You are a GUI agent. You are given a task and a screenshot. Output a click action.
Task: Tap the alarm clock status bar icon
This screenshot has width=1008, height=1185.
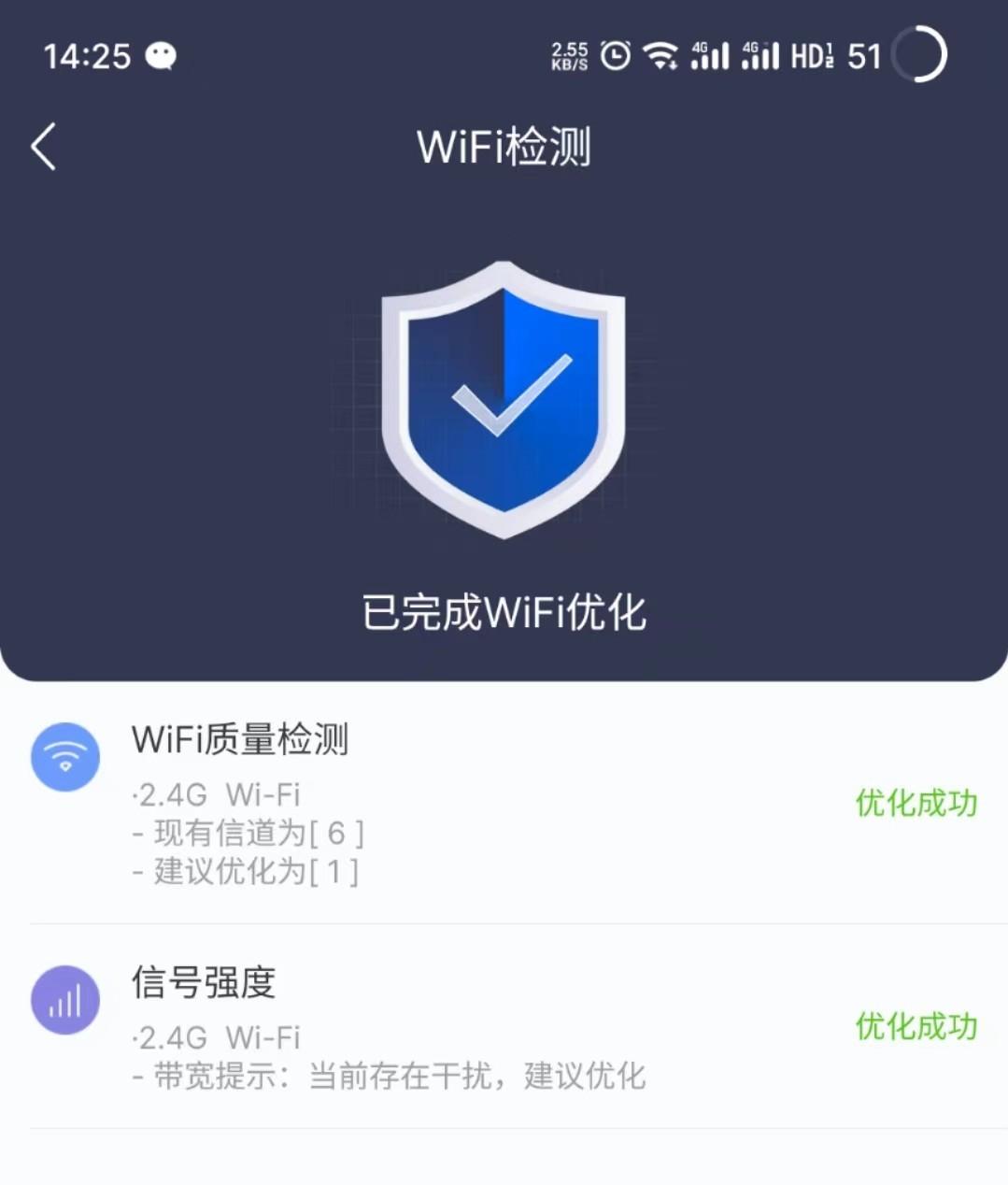(x=614, y=56)
